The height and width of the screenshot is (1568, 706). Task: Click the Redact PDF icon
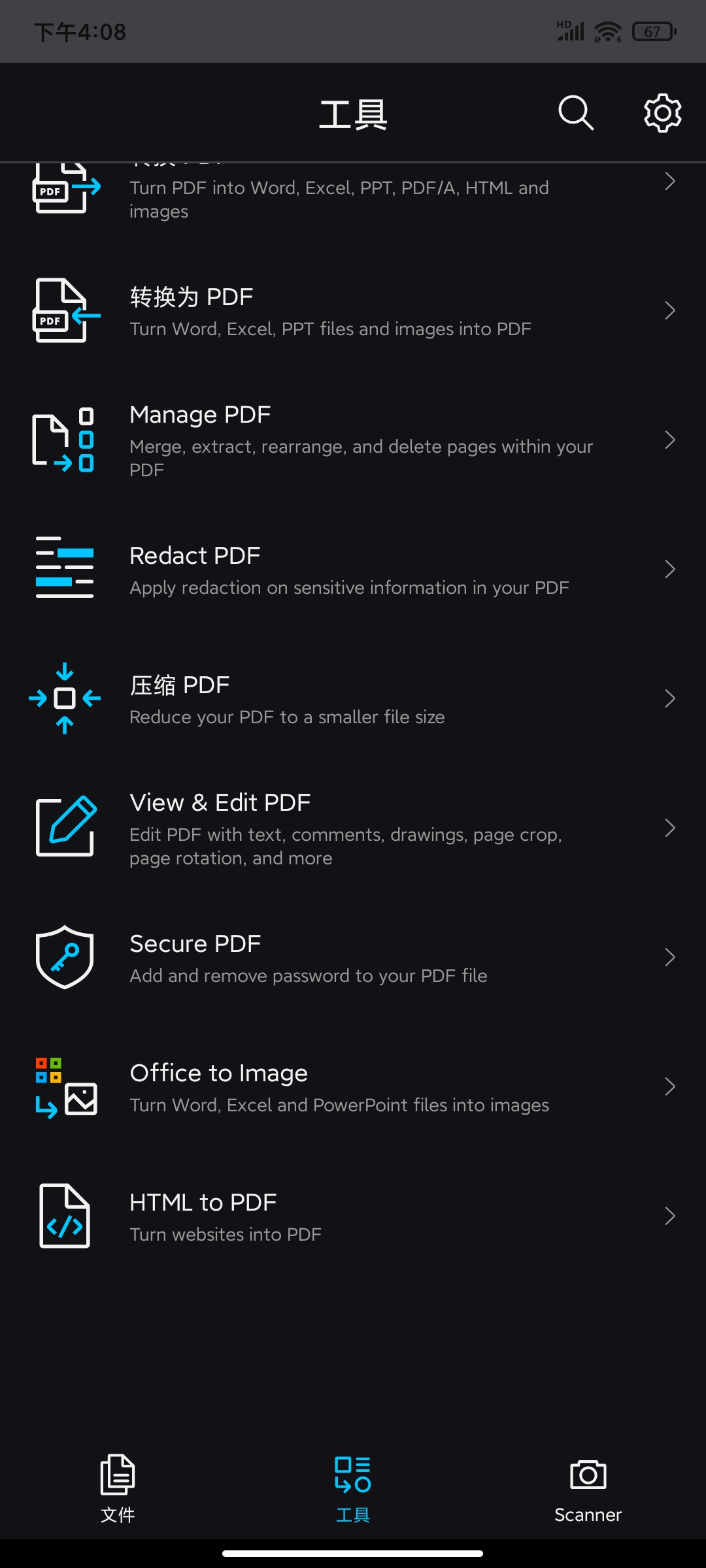pos(63,568)
